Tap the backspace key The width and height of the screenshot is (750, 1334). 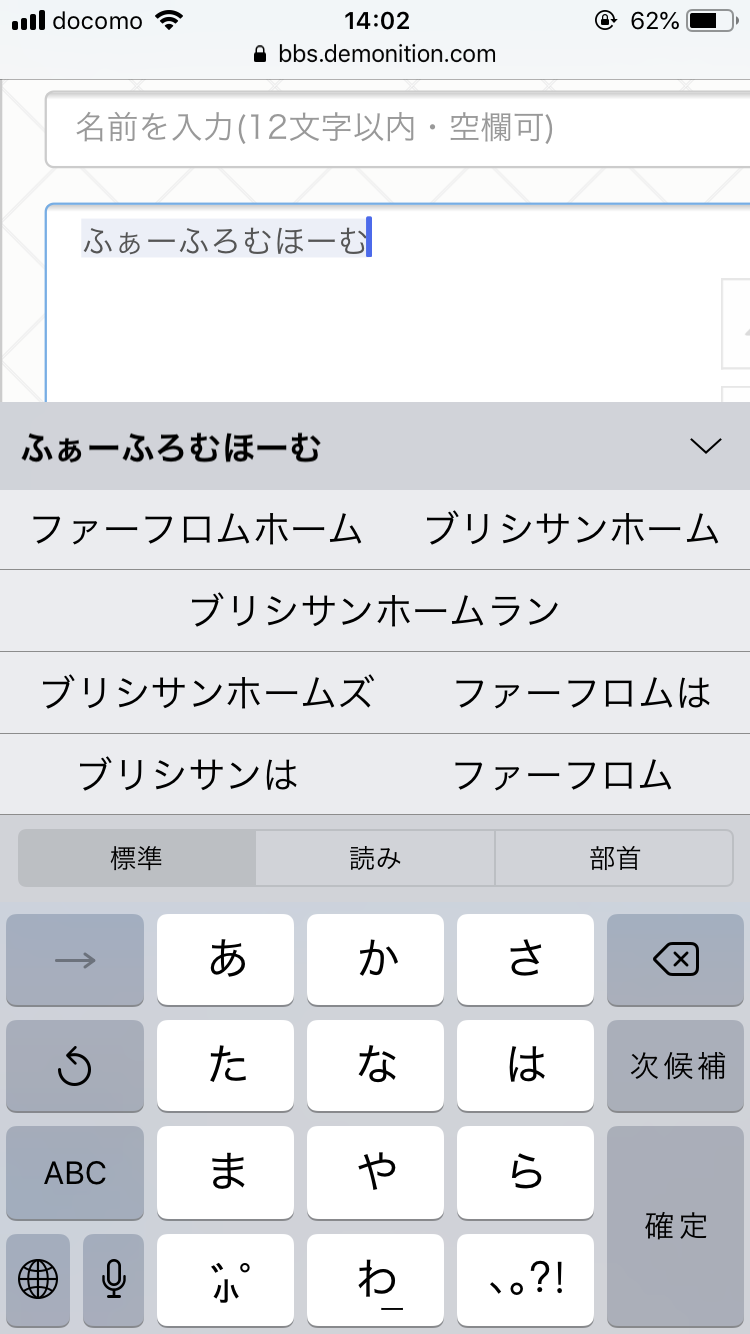pyautogui.click(x=676, y=960)
